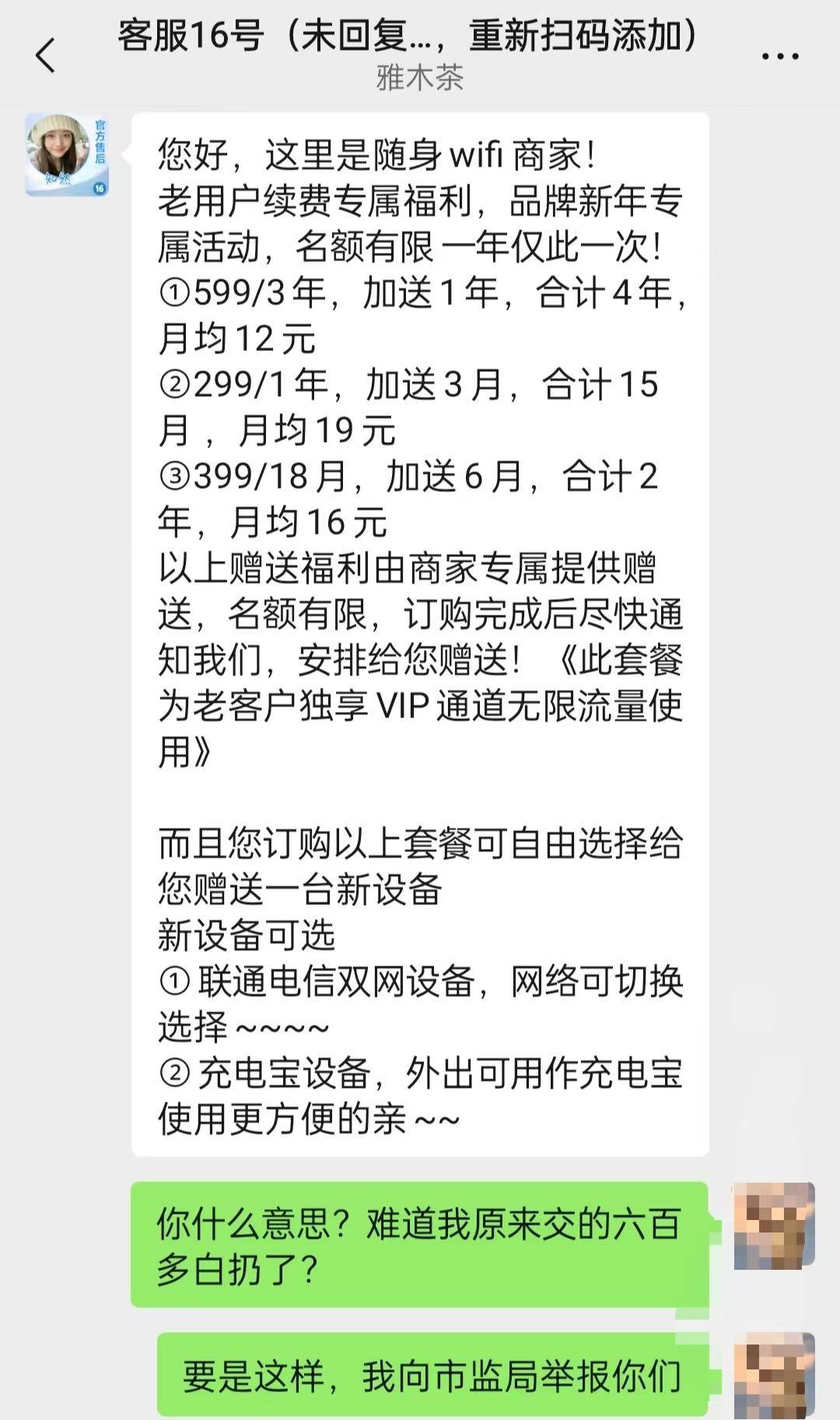
Task: Open the three-dot chat menu
Action: 779,56
